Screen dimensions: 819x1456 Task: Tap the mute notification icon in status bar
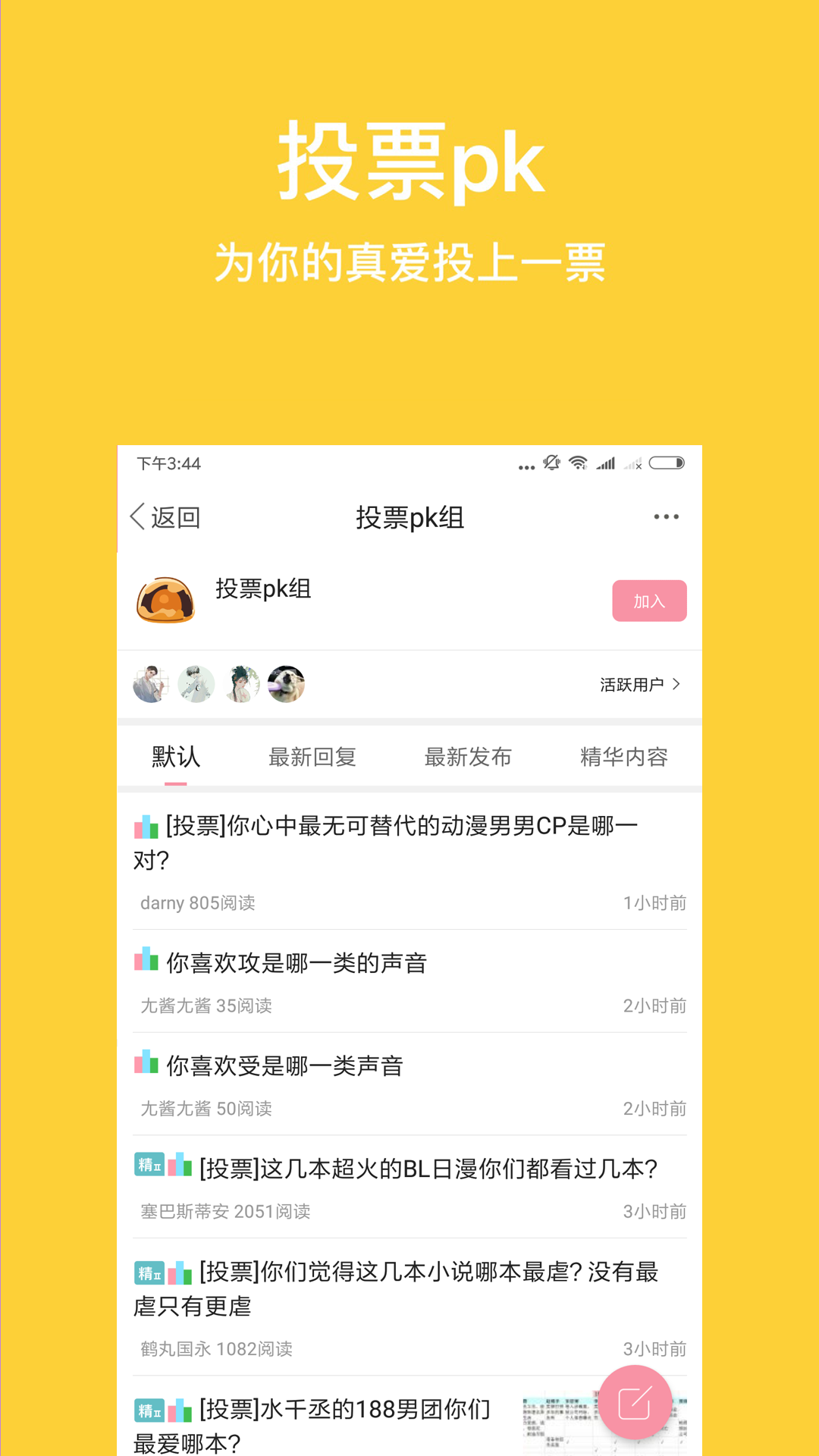(551, 463)
